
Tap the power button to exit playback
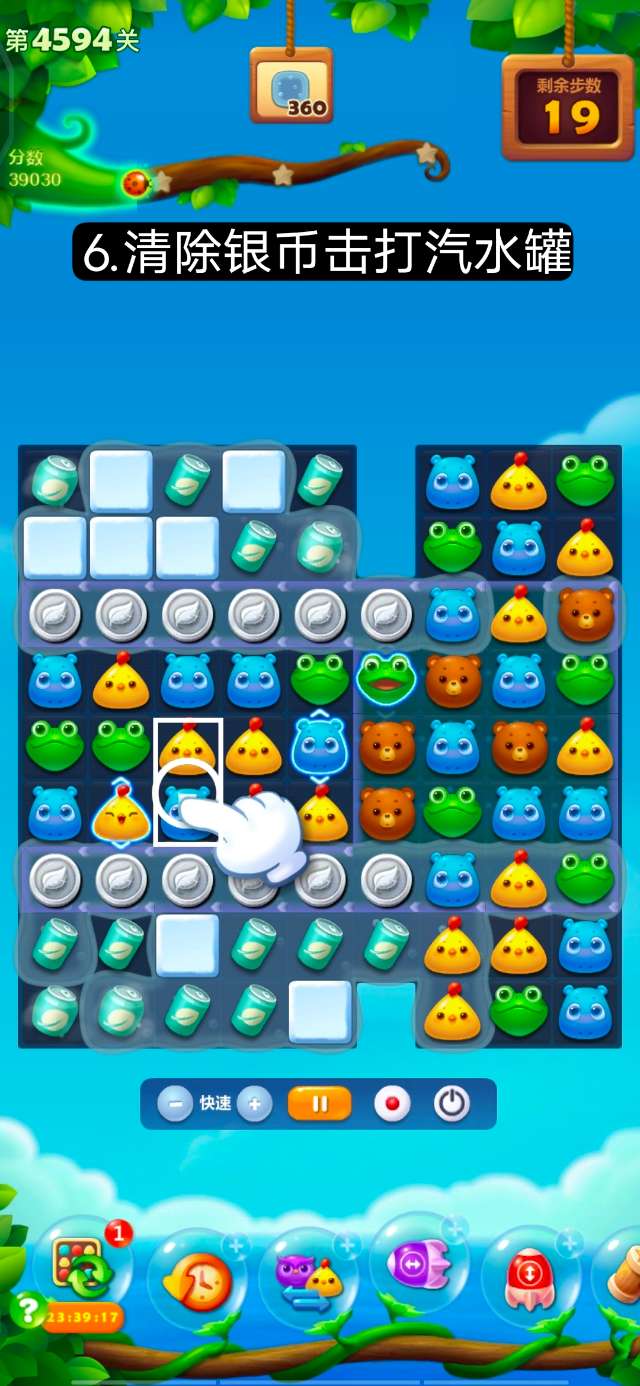(452, 1104)
